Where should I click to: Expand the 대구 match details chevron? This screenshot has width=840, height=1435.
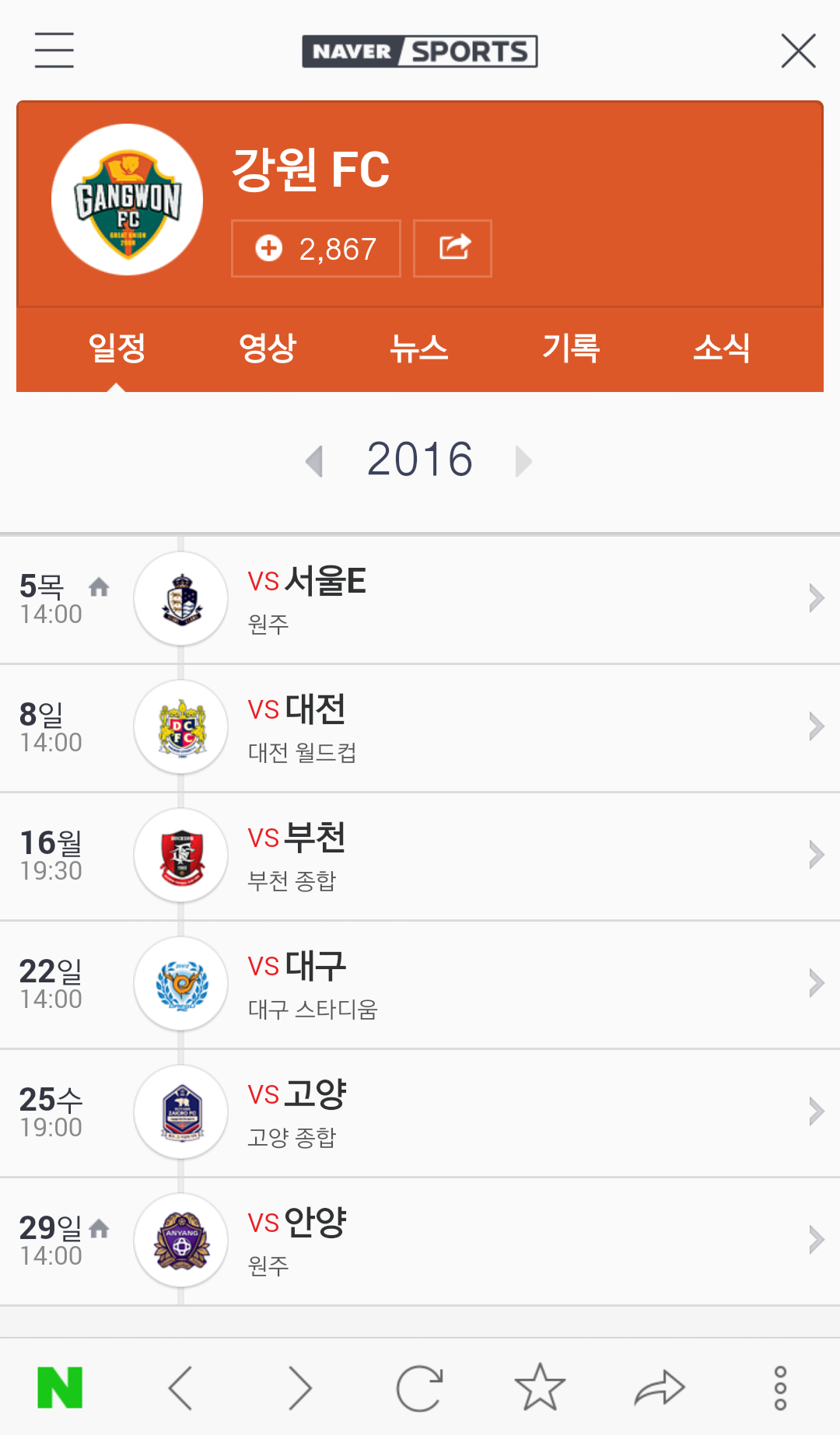point(817,983)
